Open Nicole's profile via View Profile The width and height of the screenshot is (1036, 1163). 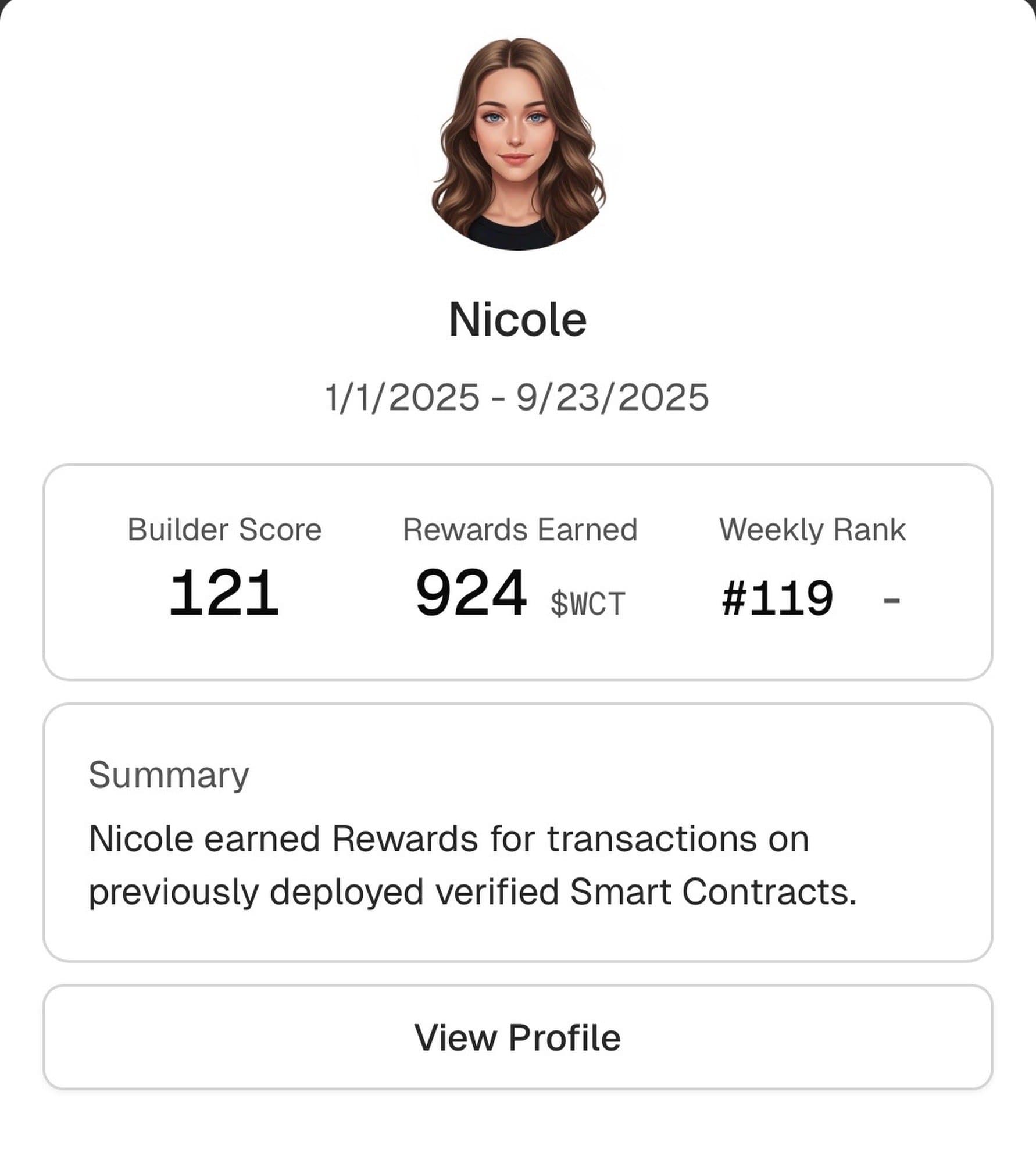point(517,1037)
